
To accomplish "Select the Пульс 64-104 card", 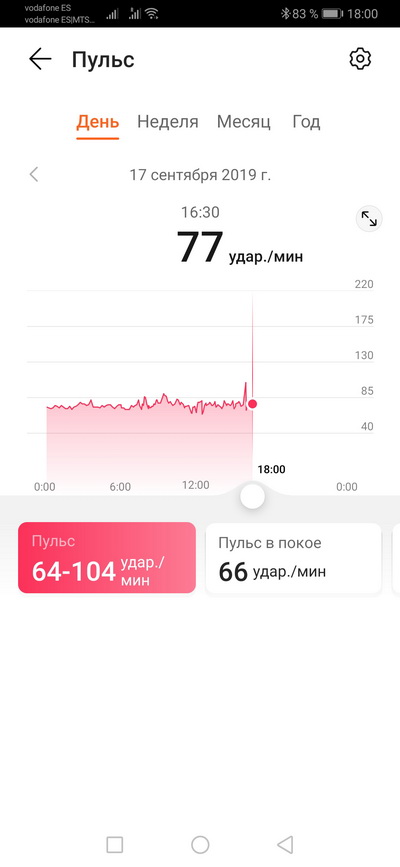I will (x=107, y=557).
